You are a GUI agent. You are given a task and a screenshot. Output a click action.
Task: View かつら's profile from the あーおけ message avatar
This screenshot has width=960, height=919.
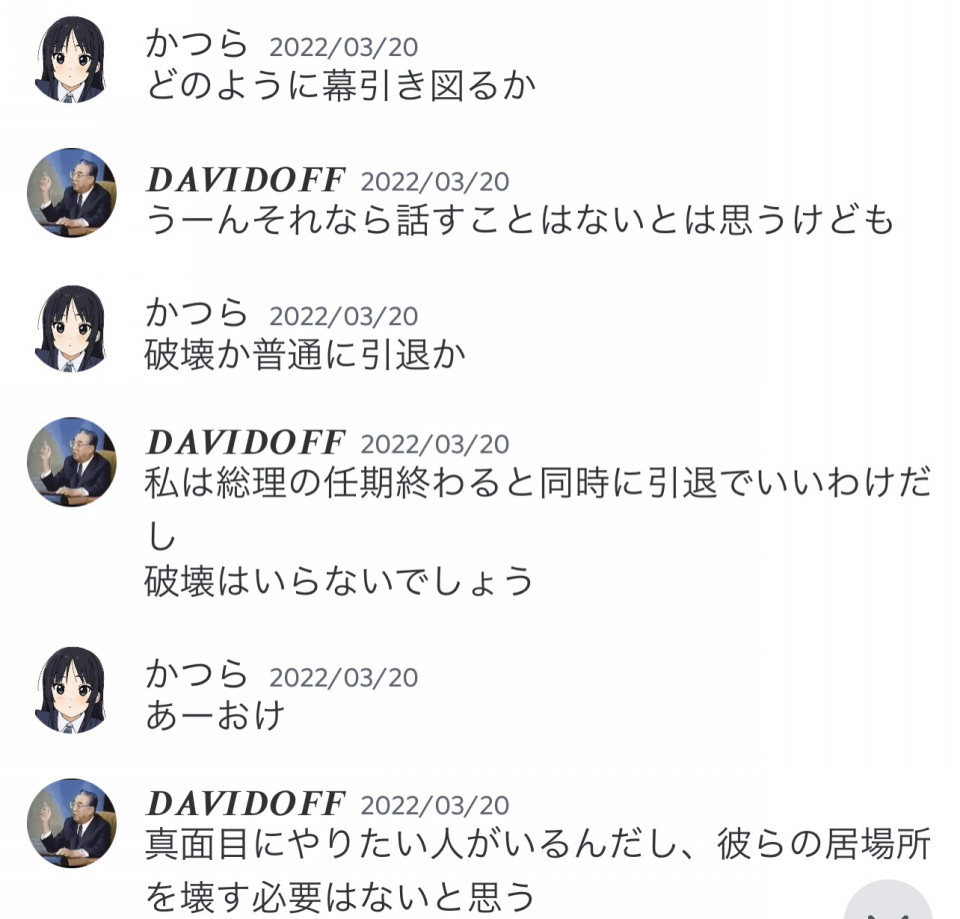[70, 690]
